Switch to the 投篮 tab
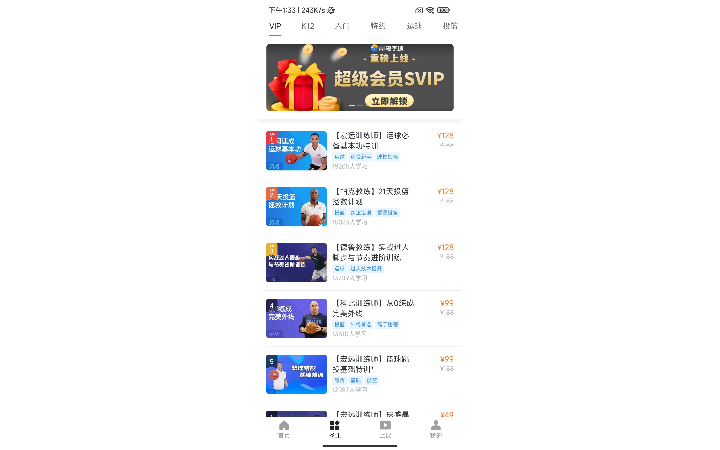720x450 pixels. tap(449, 26)
